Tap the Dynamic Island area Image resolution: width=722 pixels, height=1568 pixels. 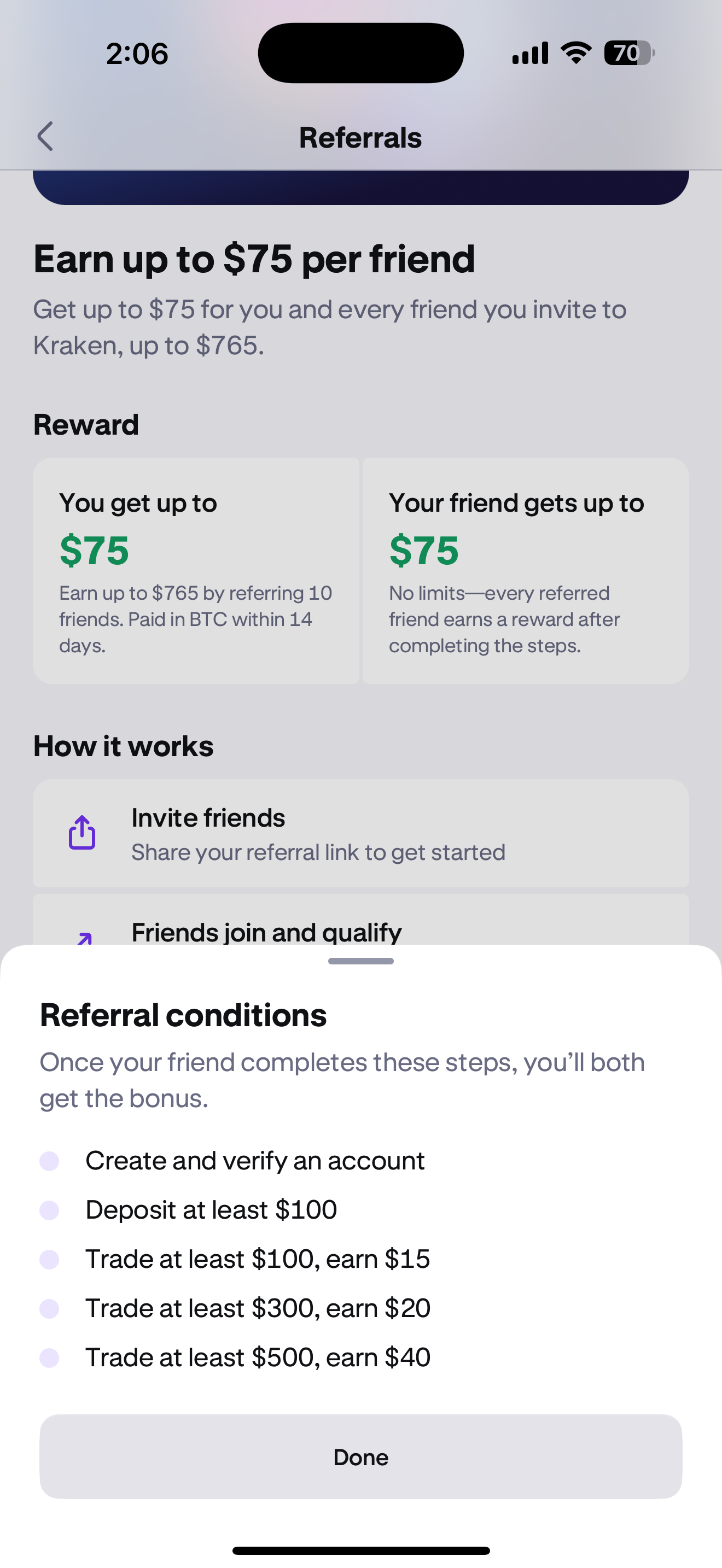click(360, 52)
